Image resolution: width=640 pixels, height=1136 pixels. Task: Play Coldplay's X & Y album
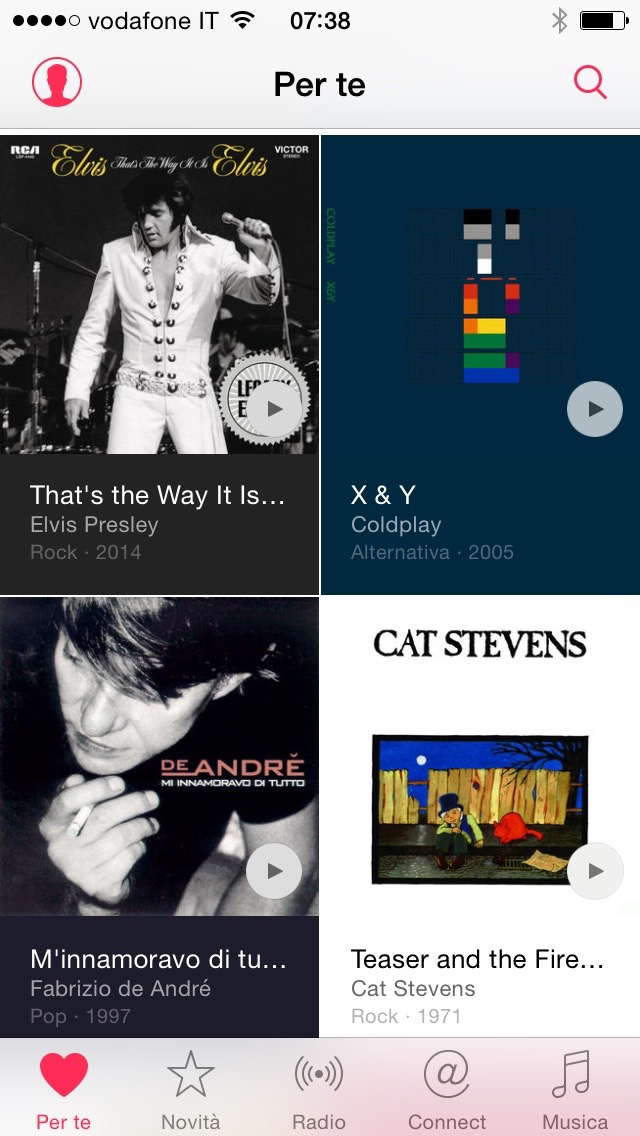click(595, 409)
